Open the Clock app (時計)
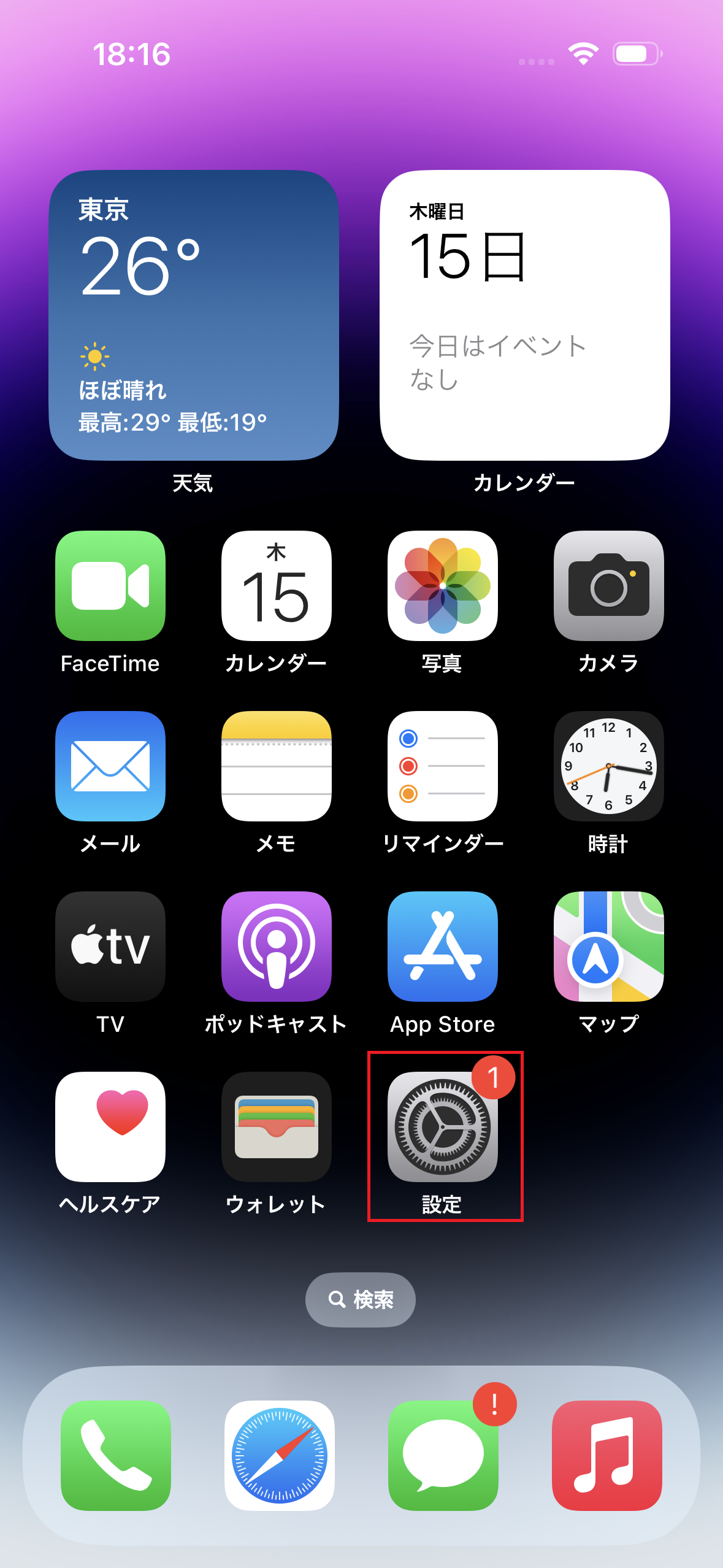Screen dimensions: 723x1568 tap(608, 766)
